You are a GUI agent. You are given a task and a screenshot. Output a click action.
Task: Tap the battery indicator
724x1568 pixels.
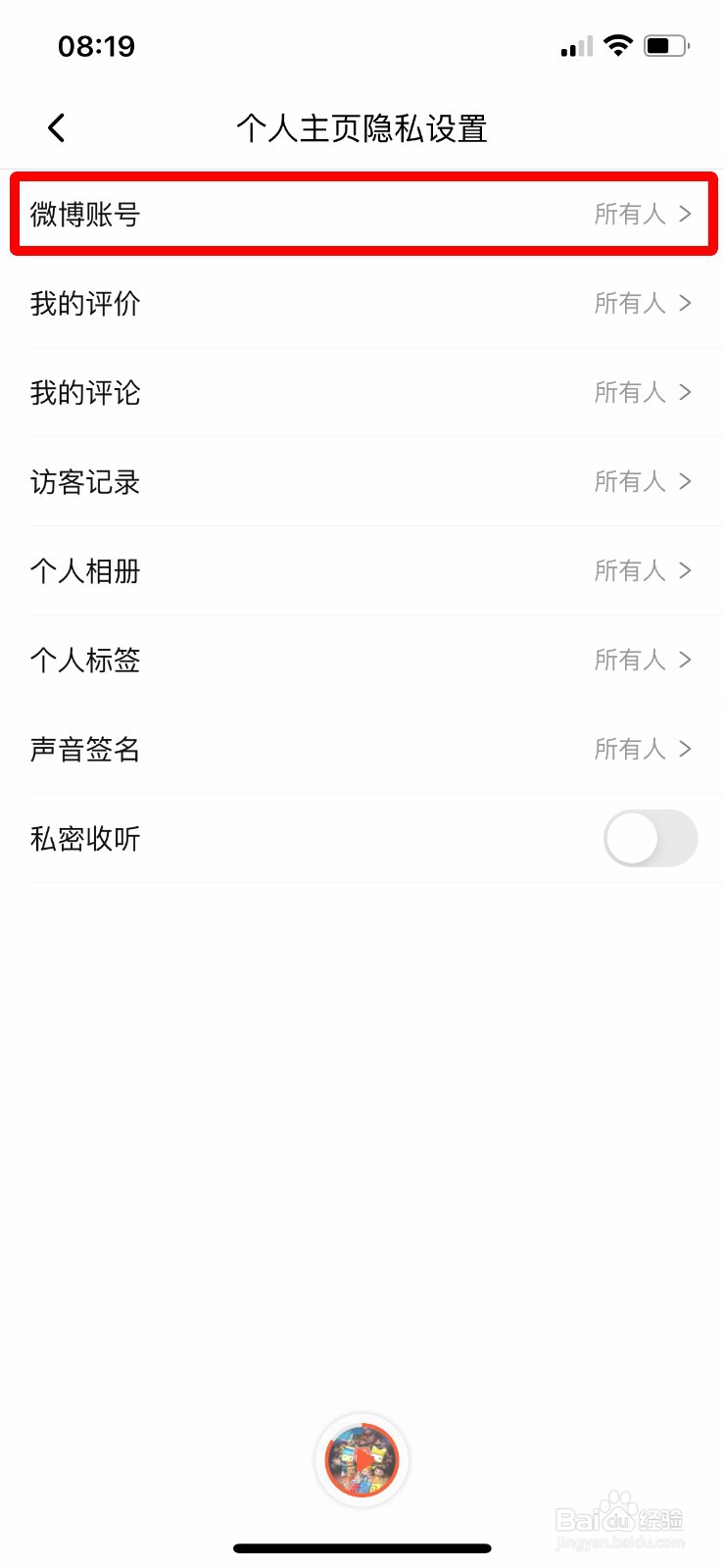(665, 44)
